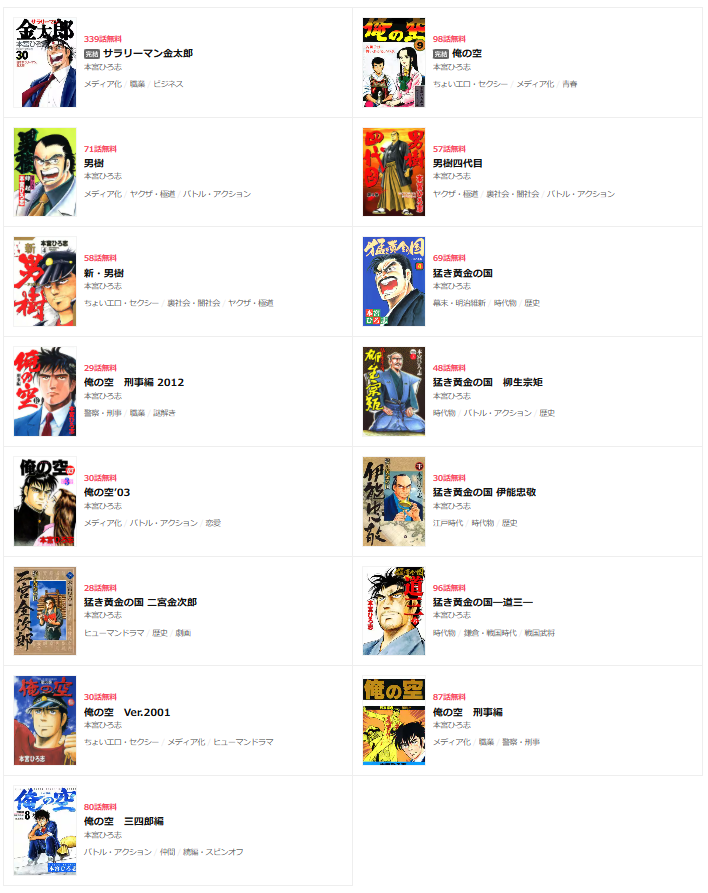This screenshot has height=893, width=708.
Task: Open 俺の空 三四郎編
Action: click(123, 821)
